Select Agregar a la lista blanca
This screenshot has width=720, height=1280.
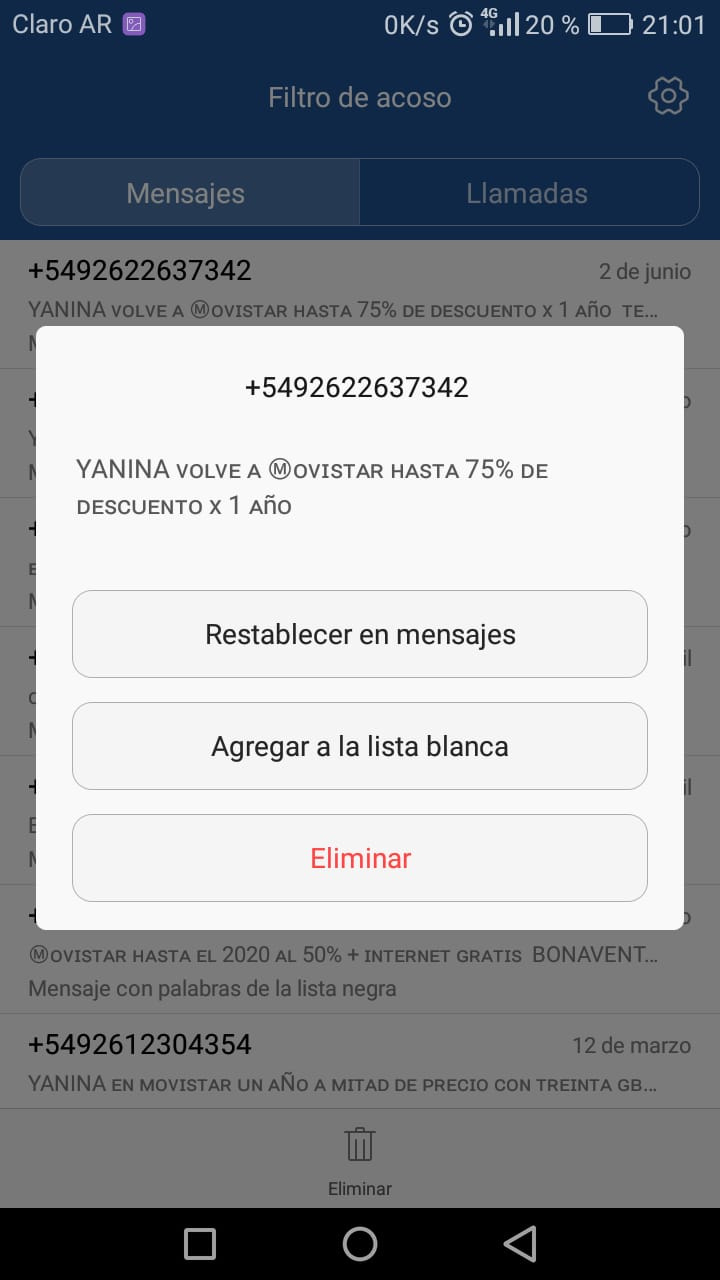coord(360,746)
